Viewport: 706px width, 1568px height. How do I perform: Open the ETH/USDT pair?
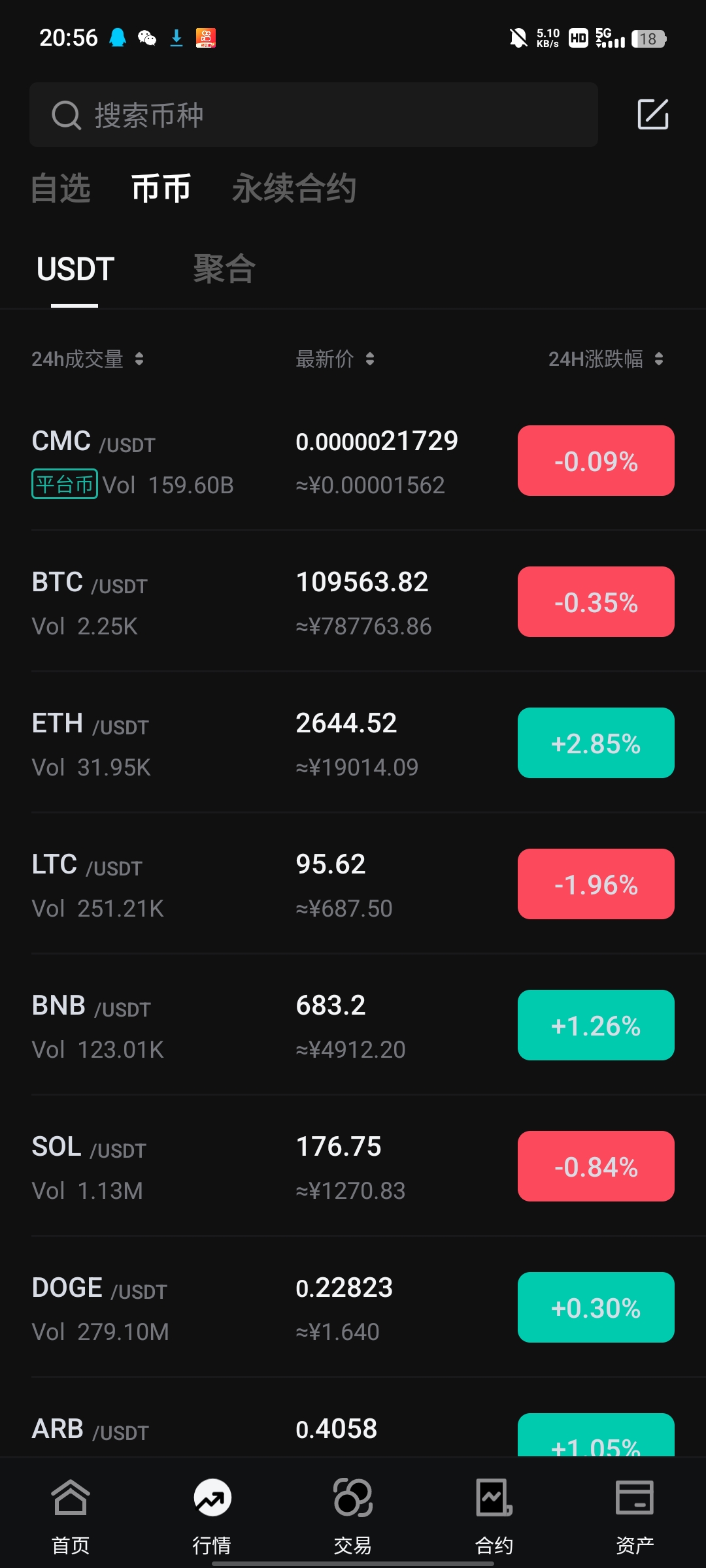[x=353, y=743]
